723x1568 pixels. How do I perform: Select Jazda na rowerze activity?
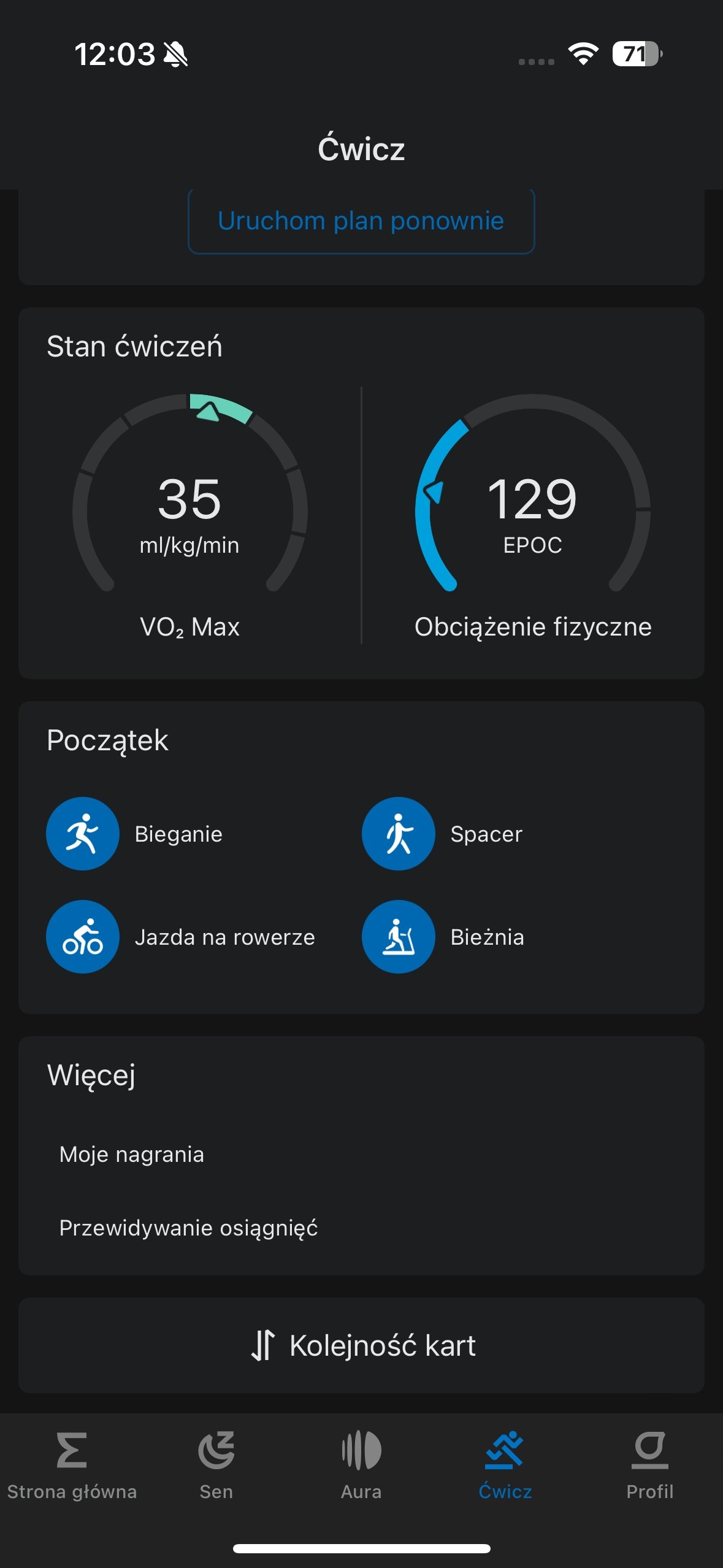tap(83, 937)
